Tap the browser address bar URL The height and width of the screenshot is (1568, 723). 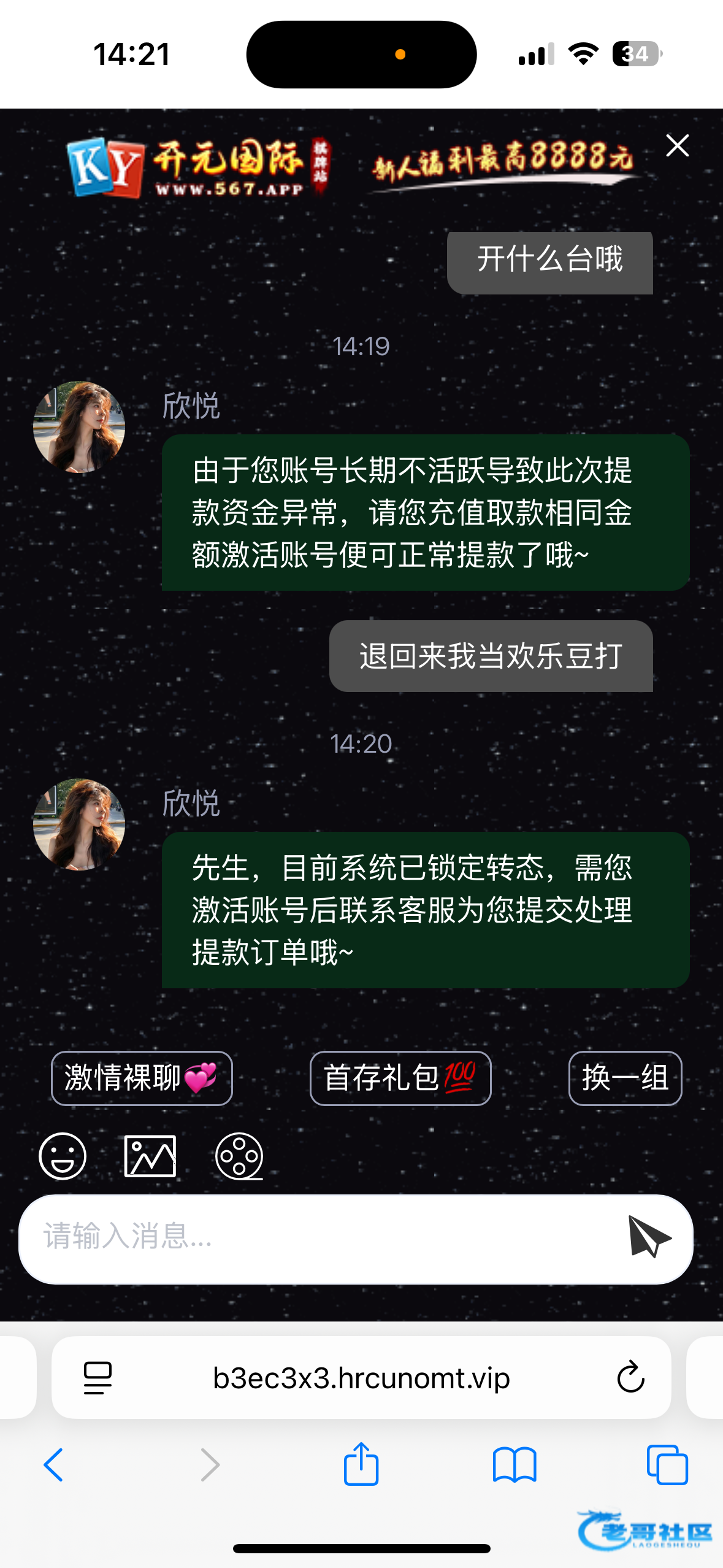[x=361, y=1378]
